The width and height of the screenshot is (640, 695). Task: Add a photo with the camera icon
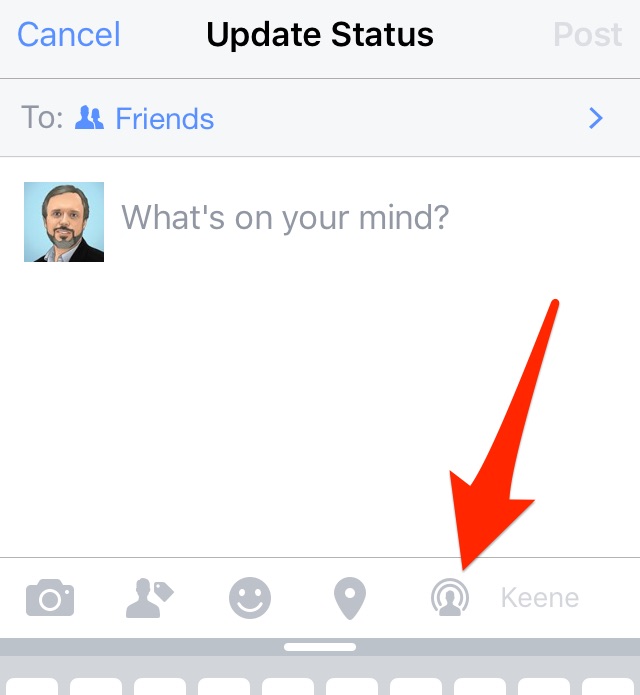click(x=50, y=598)
